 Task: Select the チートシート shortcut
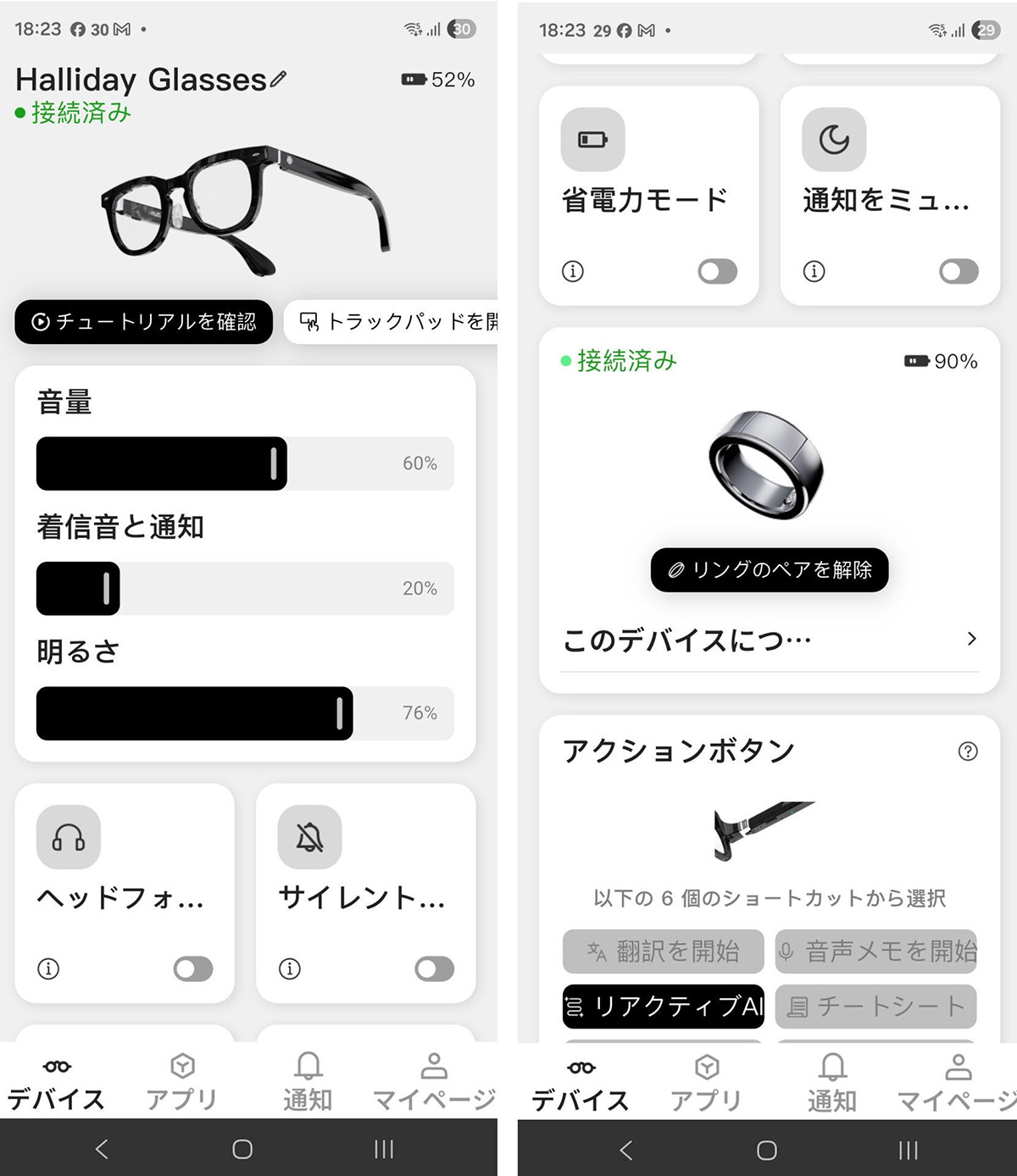[876, 1006]
